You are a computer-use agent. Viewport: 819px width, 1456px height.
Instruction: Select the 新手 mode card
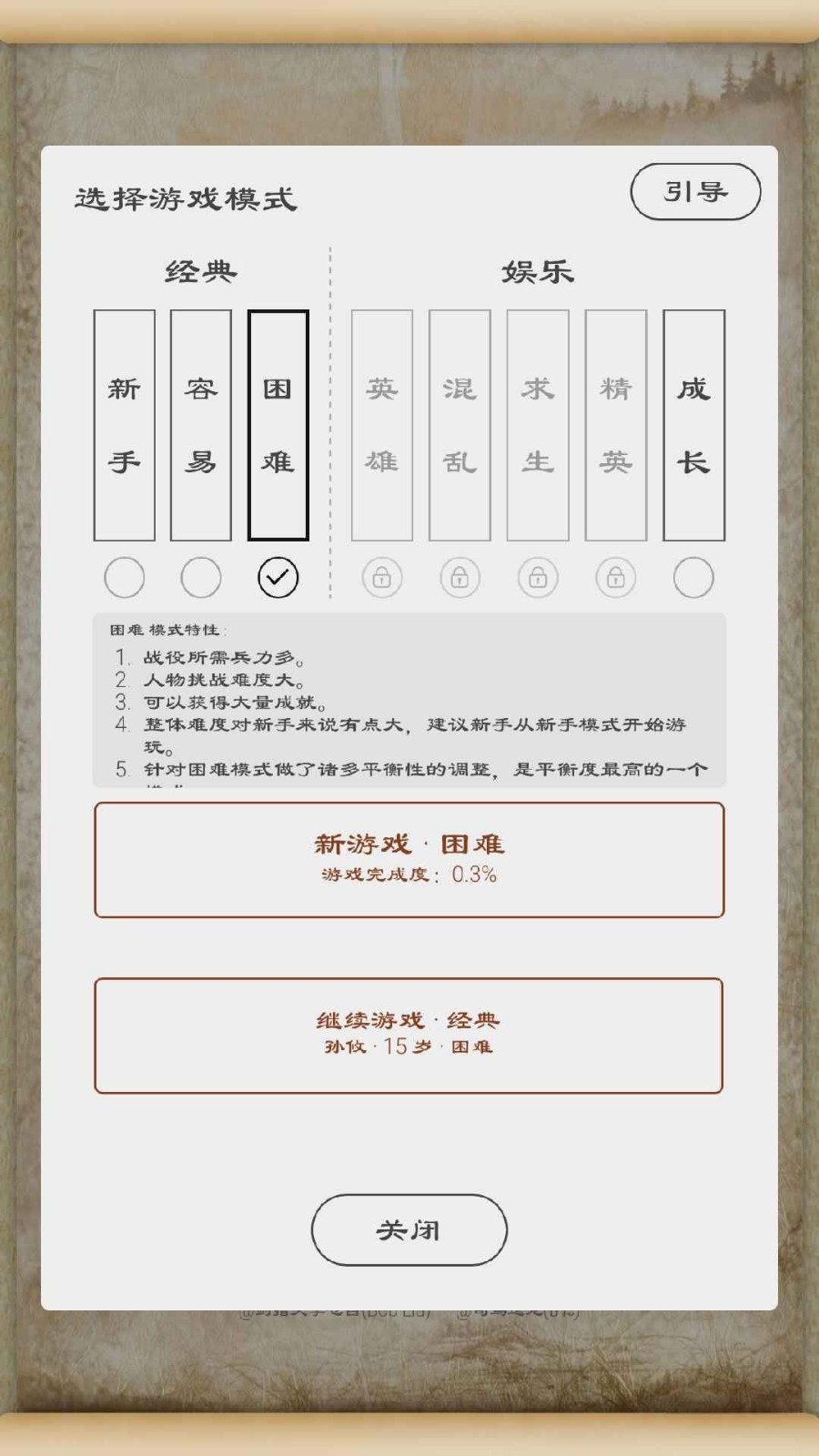pyautogui.click(x=125, y=425)
